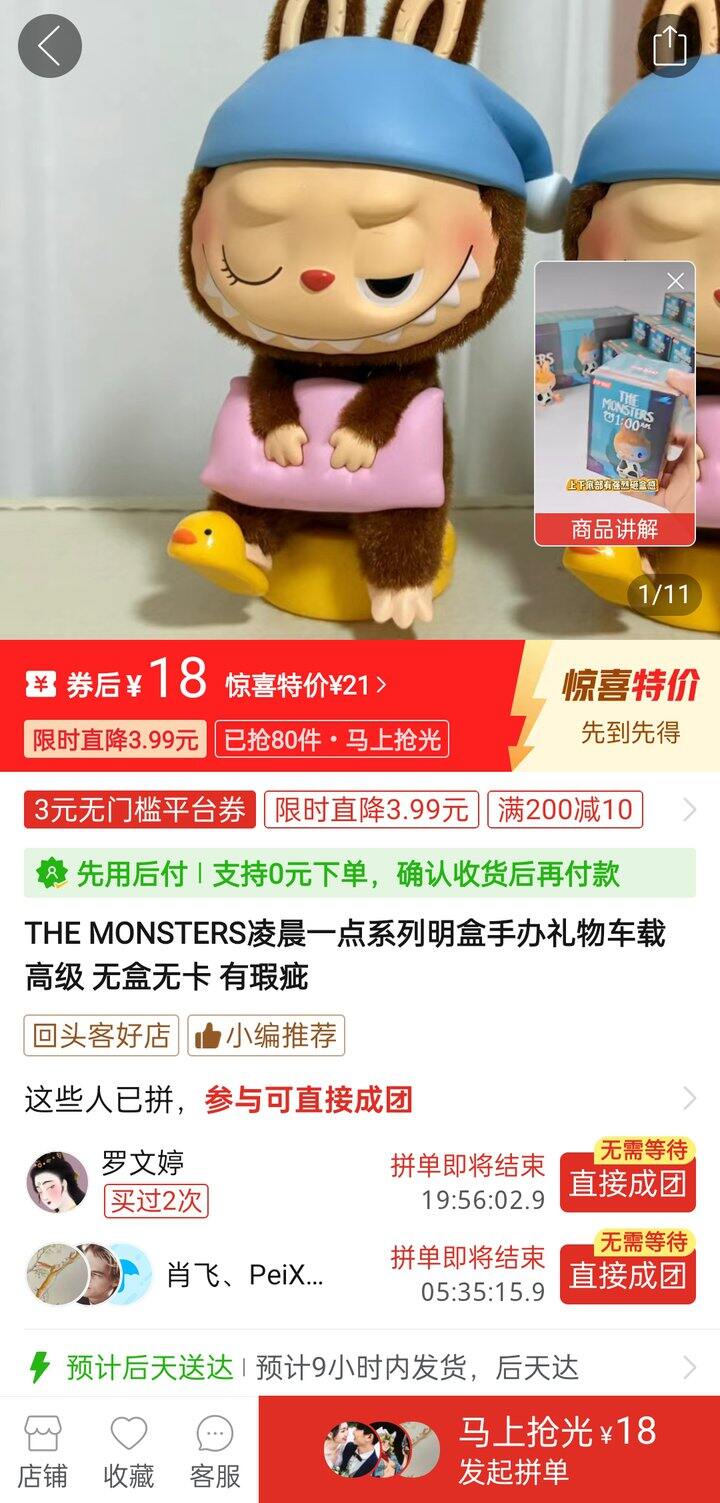Image resolution: width=720 pixels, height=1503 pixels.
Task: Open 客服 (customer service) chat icon
Action: (x=215, y=1437)
